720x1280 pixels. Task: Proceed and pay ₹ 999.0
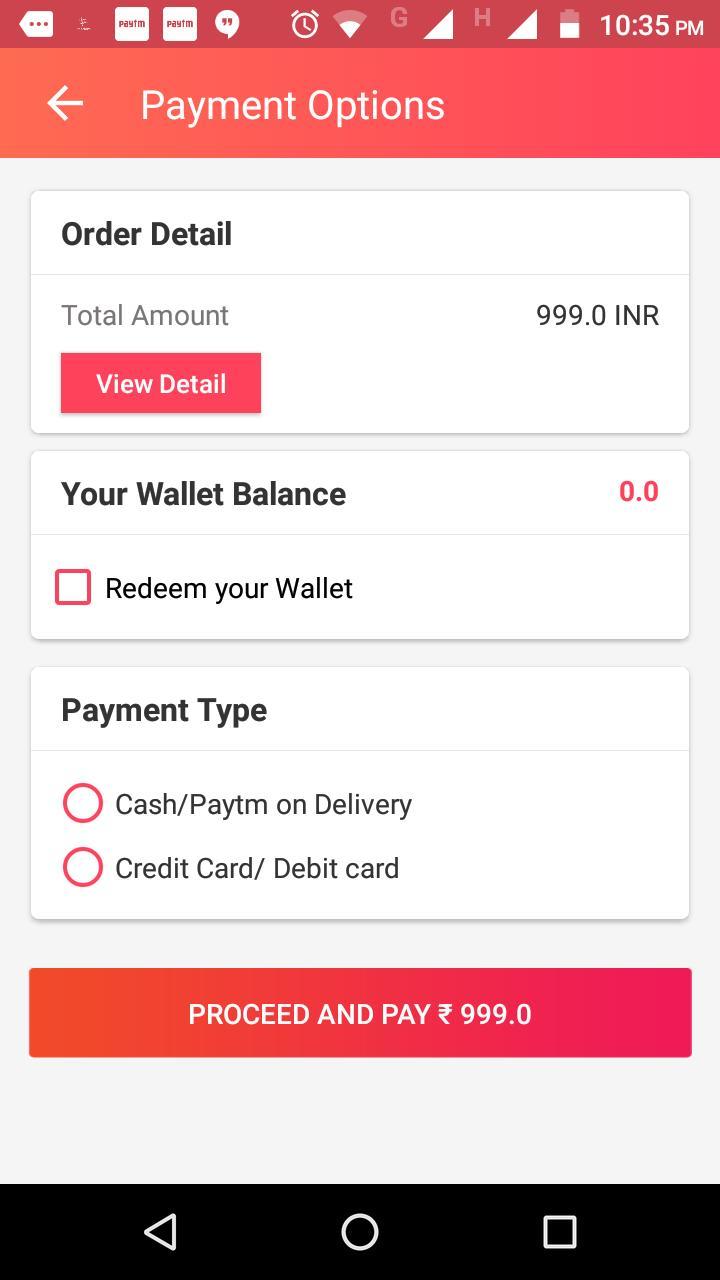tap(360, 1013)
